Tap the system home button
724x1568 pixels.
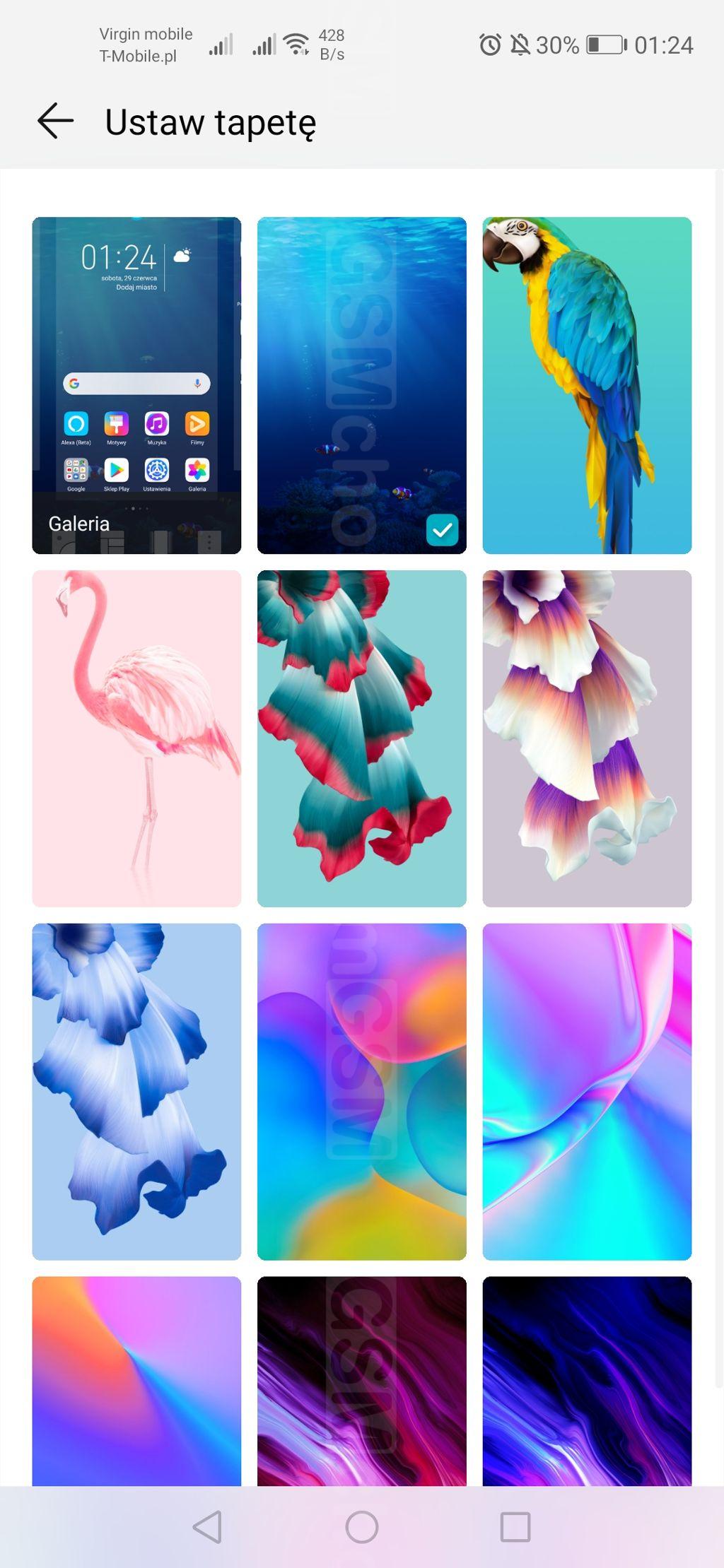point(361,1527)
